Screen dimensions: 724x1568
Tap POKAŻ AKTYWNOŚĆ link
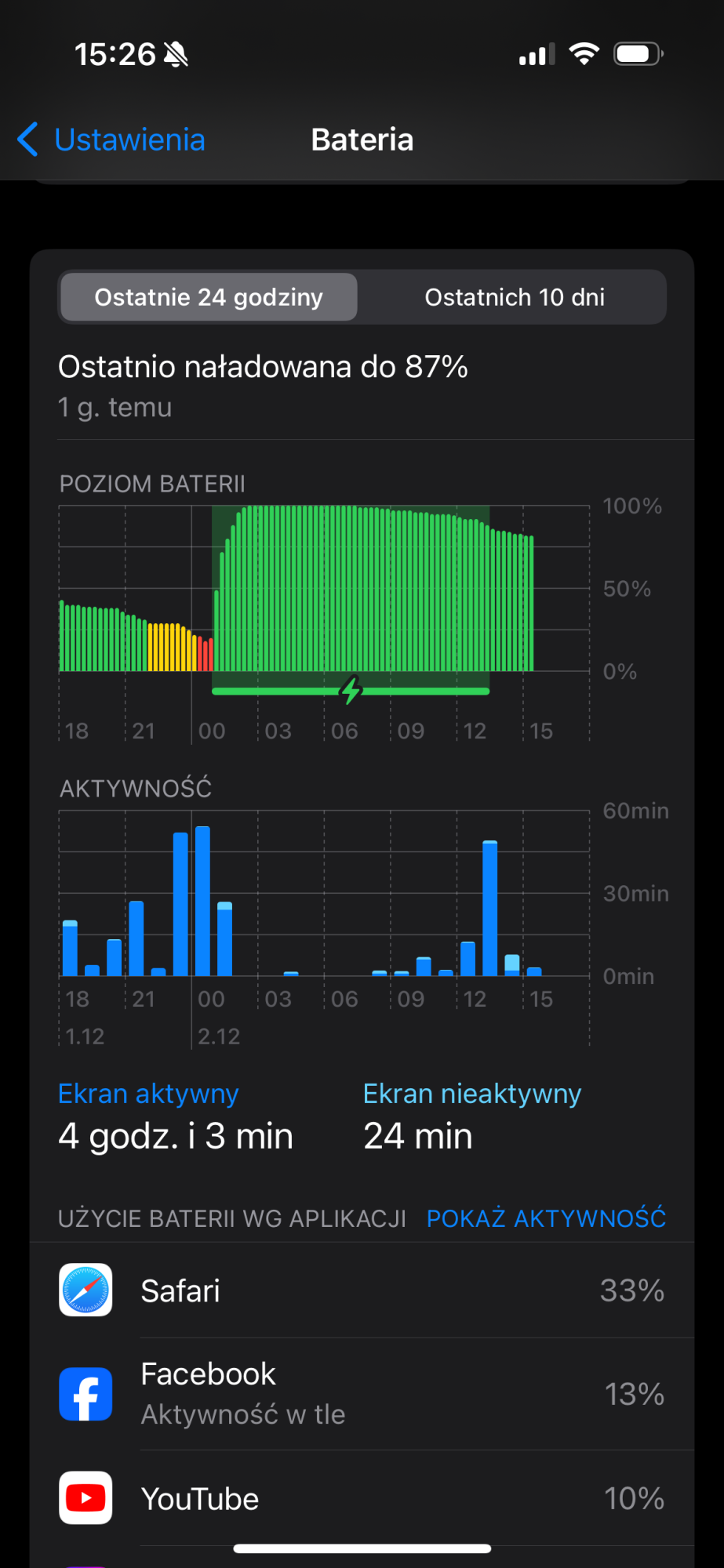tap(546, 1218)
